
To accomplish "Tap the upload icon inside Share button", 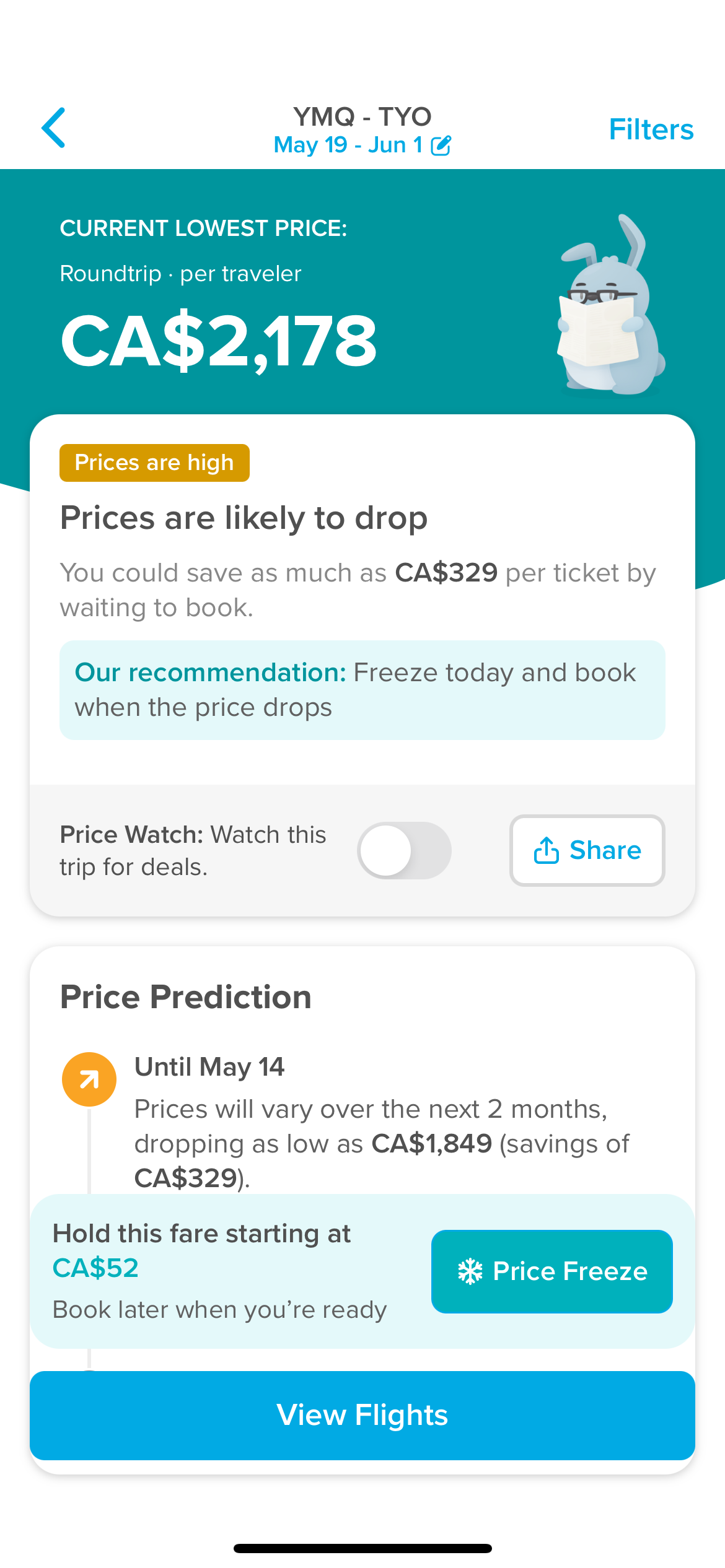I will coord(545,850).
